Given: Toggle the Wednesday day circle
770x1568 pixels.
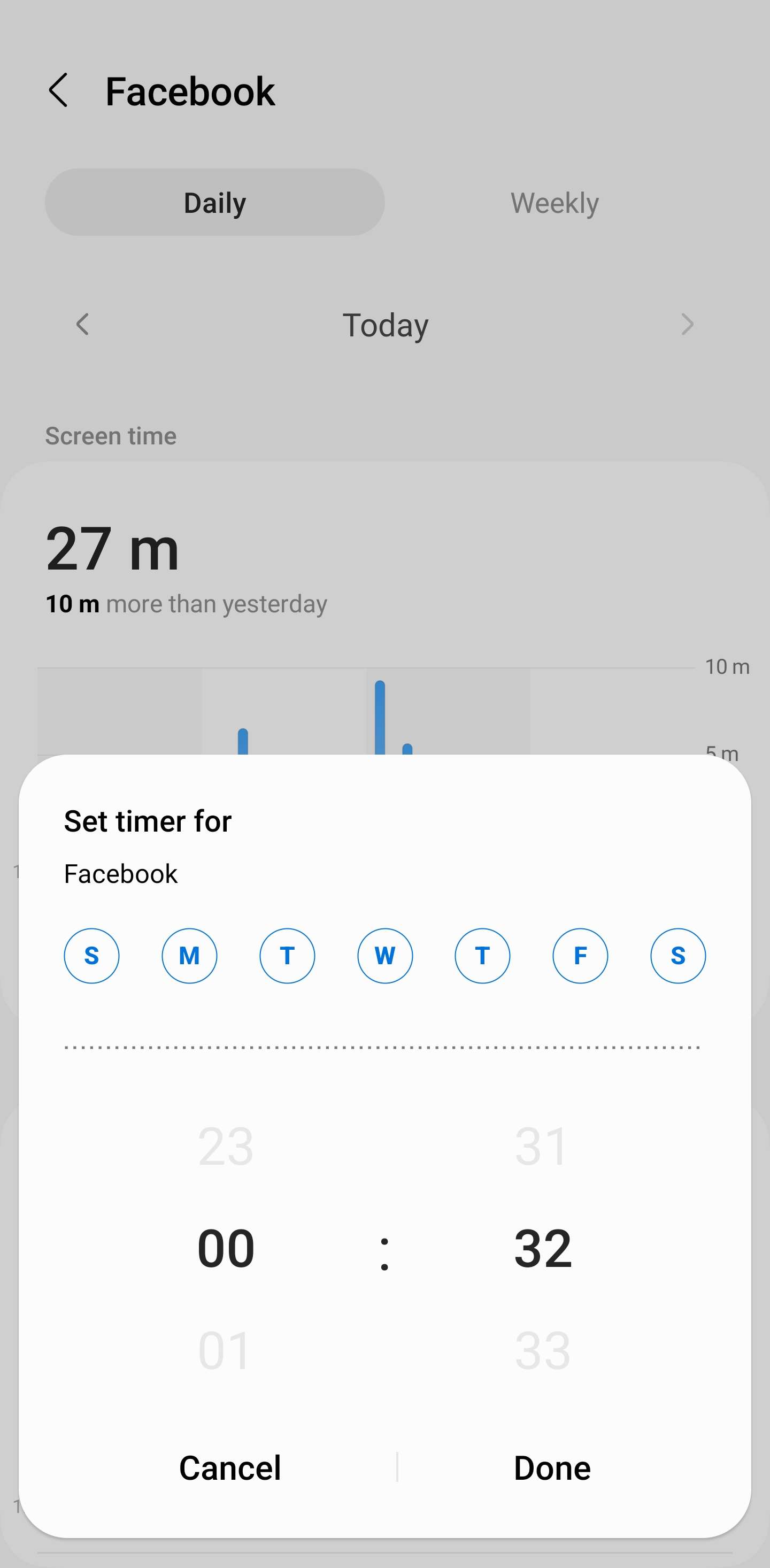Looking at the screenshot, I should point(384,956).
